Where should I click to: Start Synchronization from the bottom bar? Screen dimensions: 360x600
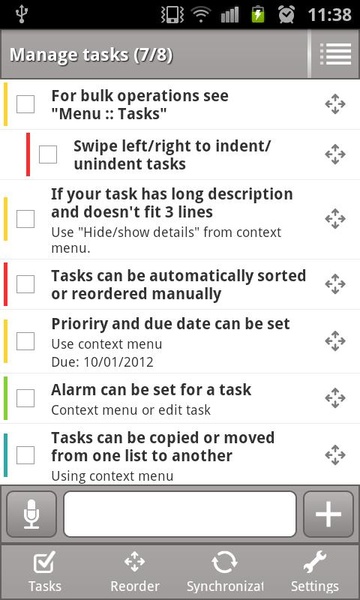tap(225, 572)
